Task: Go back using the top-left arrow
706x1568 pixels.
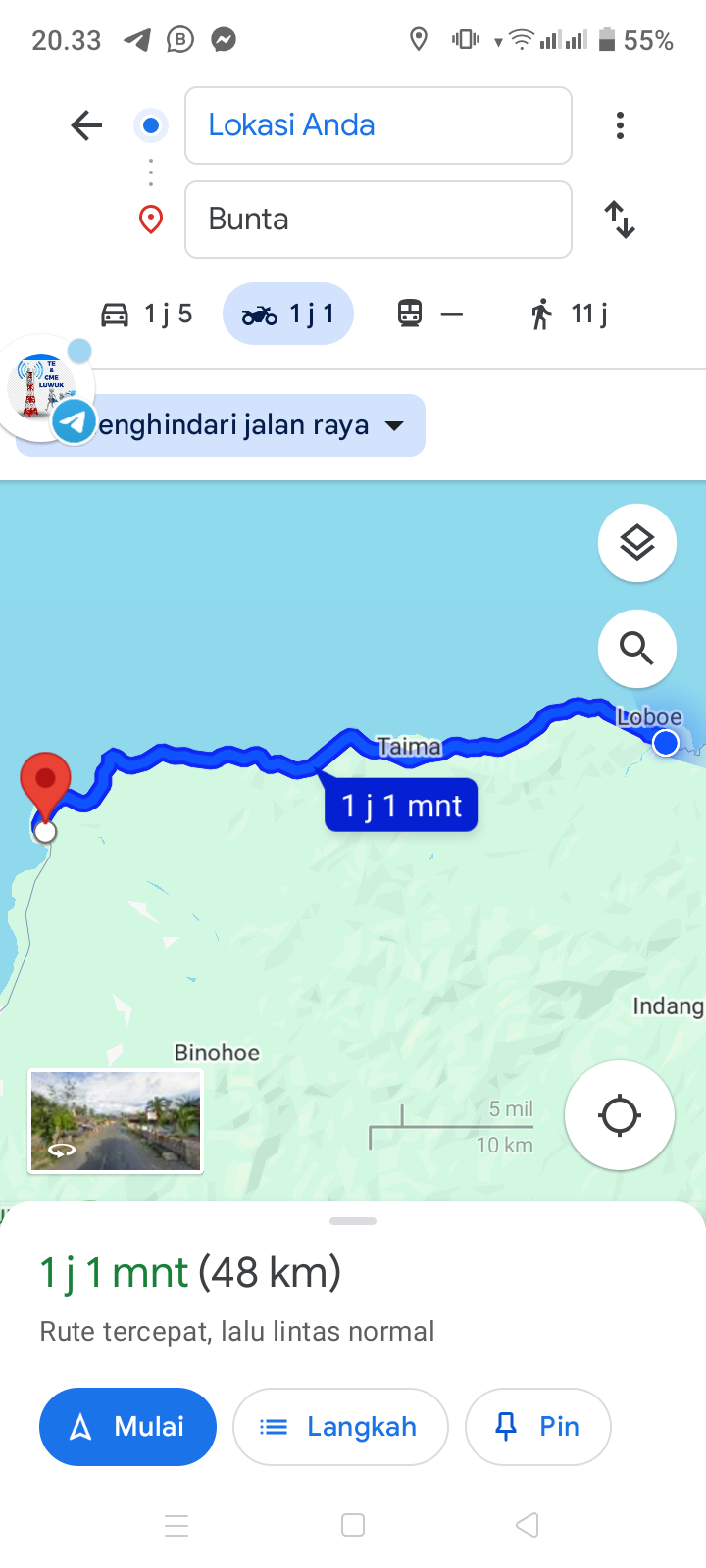Action: point(86,125)
